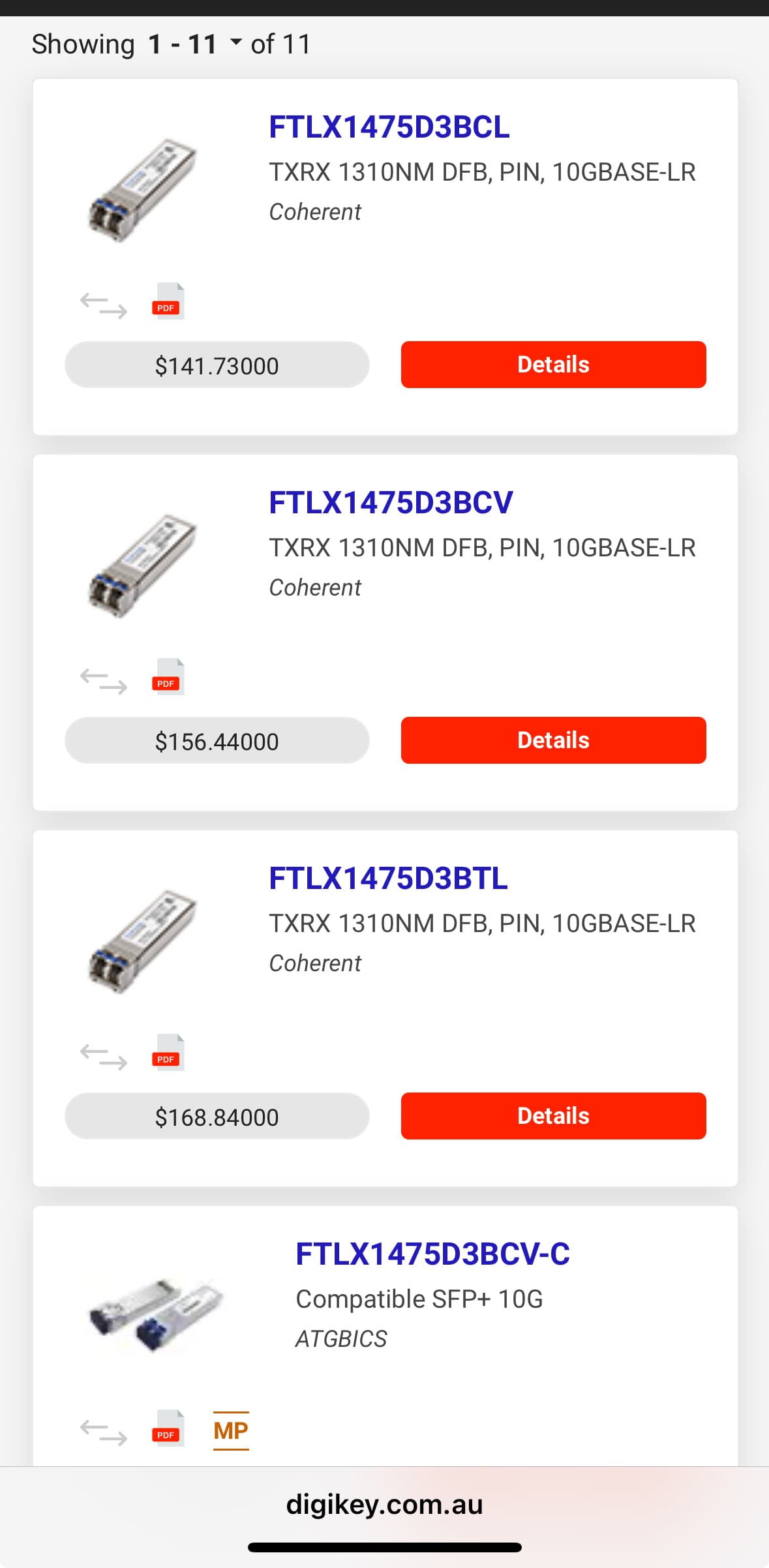View Details for the $156.44000 item
The image size is (769, 1568).
[553, 740]
